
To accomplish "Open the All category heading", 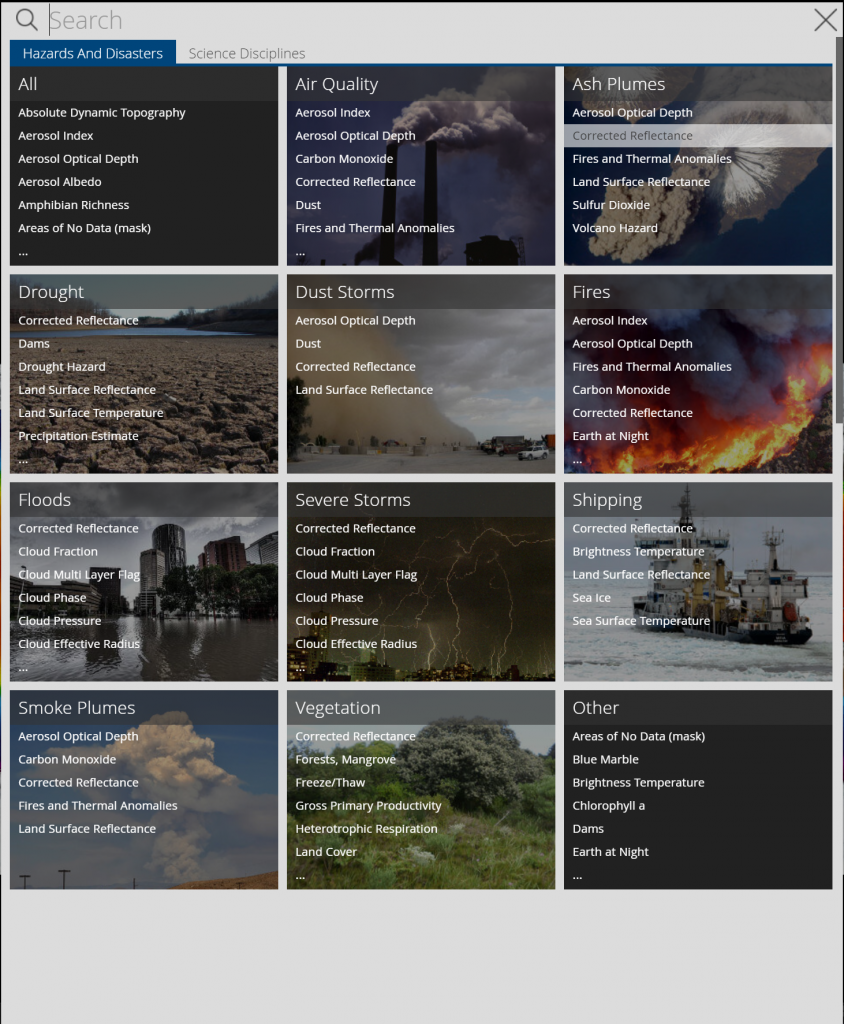I will 28,85.
